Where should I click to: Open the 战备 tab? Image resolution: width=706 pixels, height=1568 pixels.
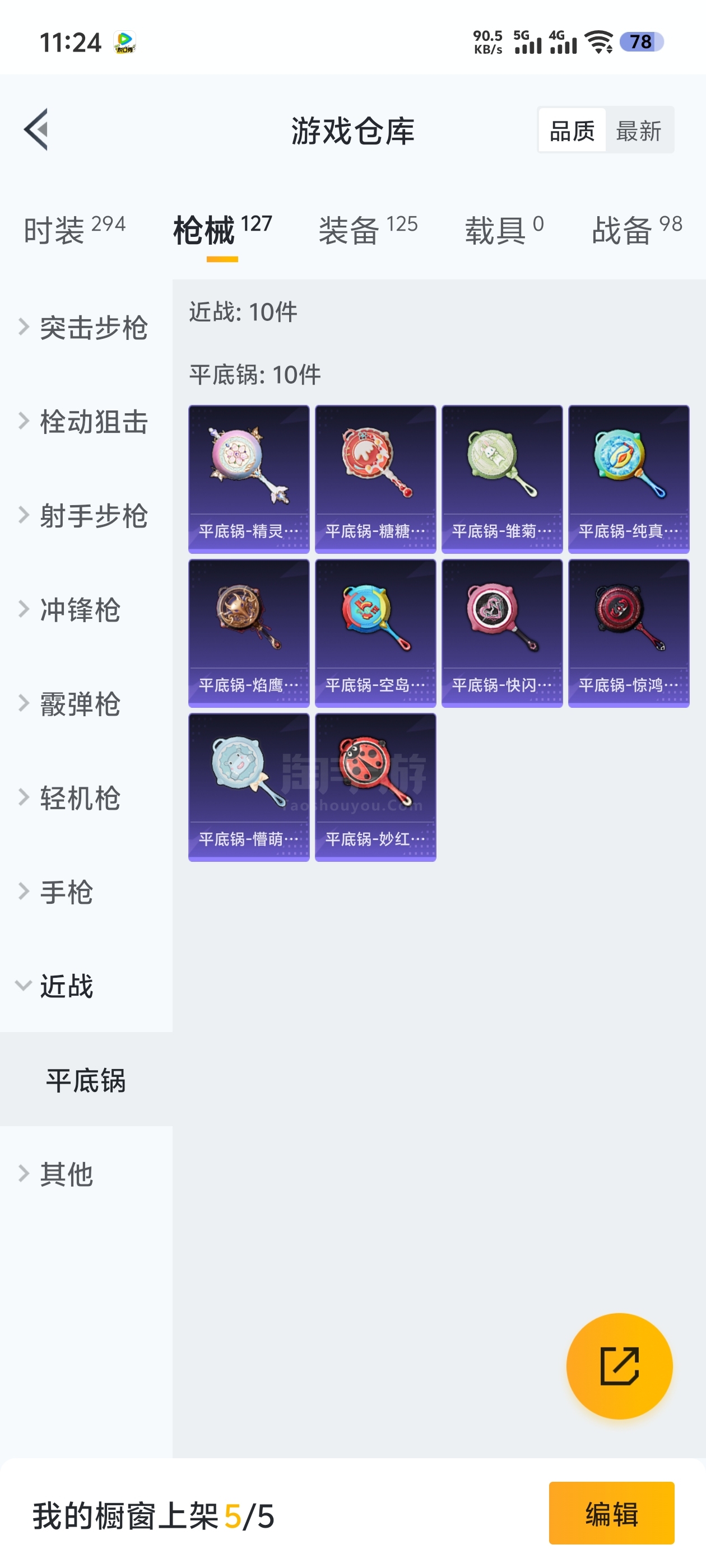click(637, 230)
